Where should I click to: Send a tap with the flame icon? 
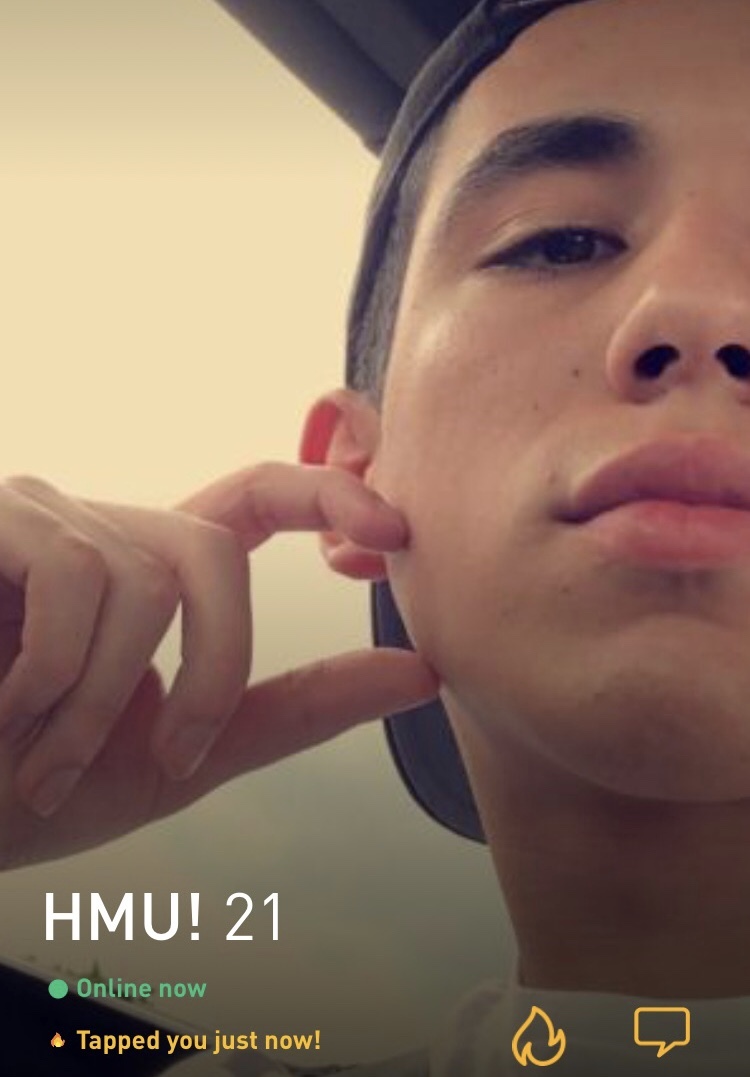(x=538, y=1036)
